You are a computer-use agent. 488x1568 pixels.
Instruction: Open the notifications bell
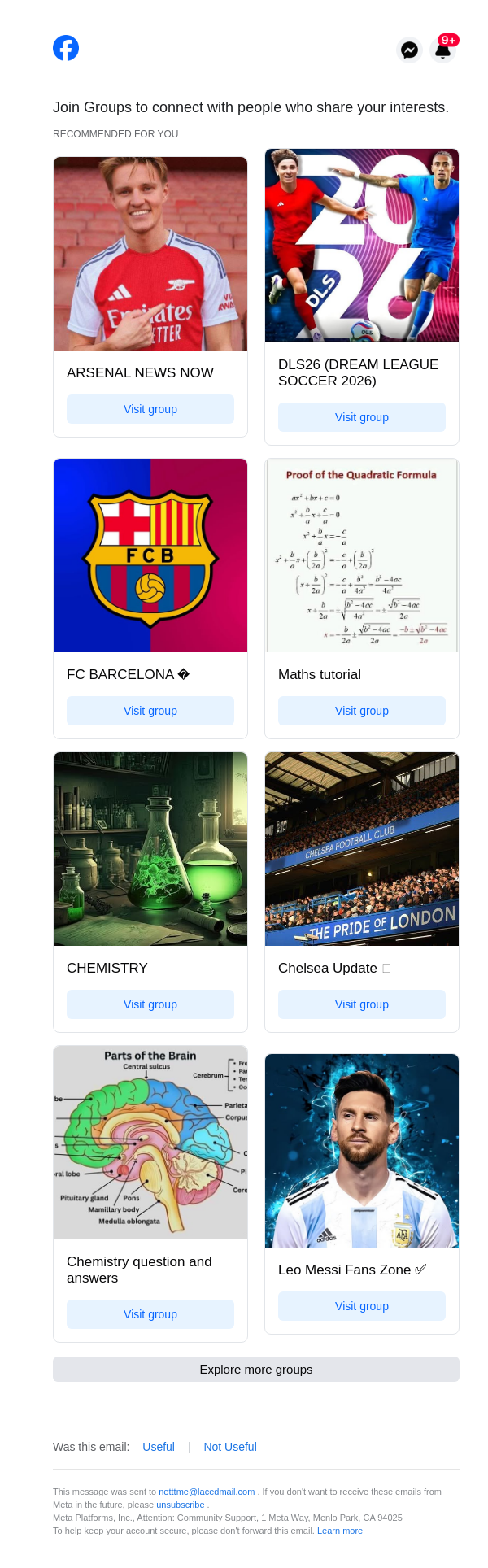point(443,50)
